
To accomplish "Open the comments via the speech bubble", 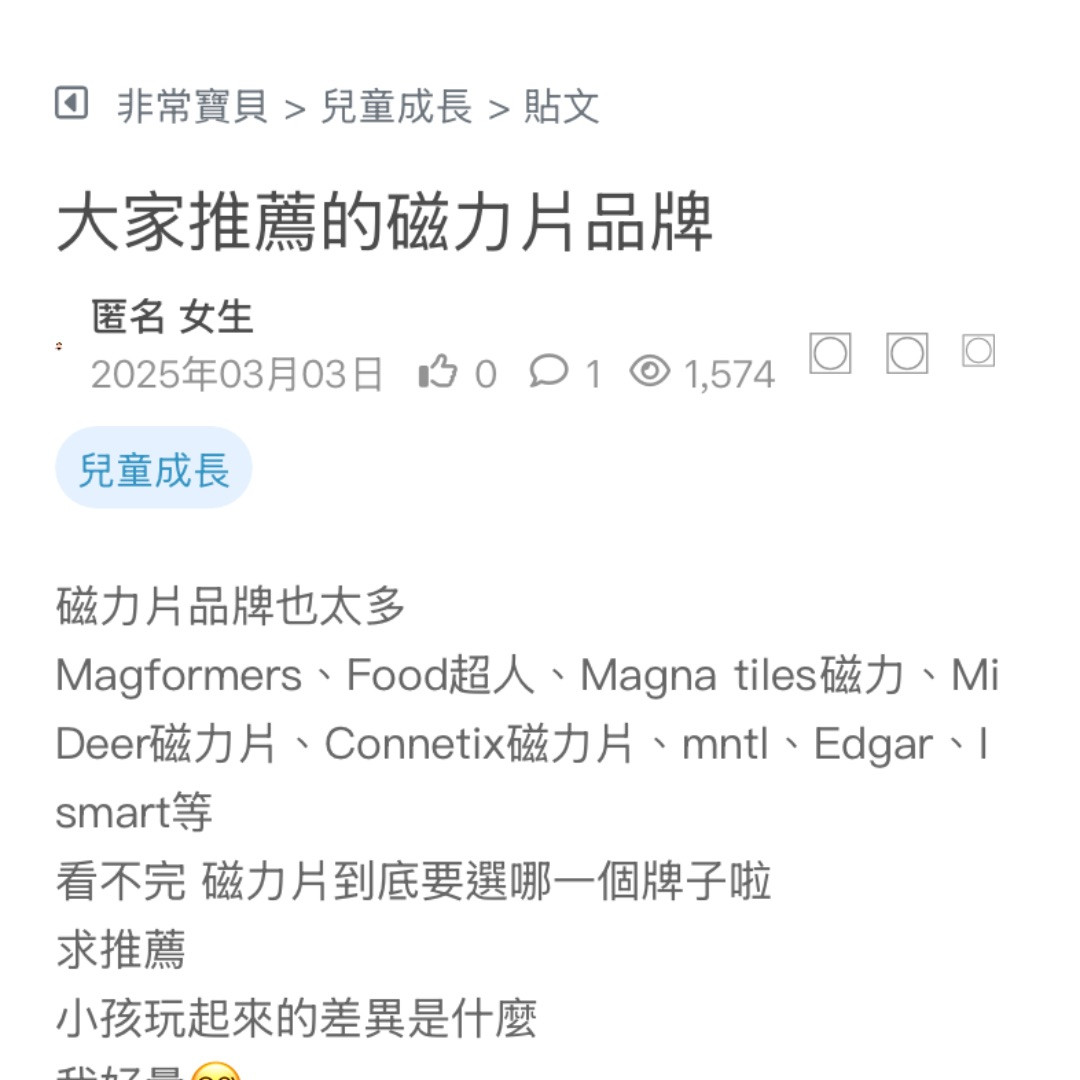I will click(x=548, y=372).
